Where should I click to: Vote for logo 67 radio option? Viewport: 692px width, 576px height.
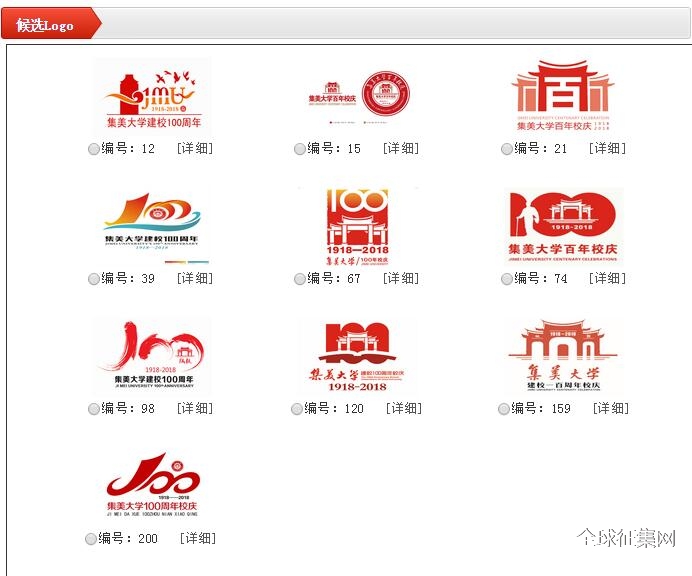click(x=300, y=279)
